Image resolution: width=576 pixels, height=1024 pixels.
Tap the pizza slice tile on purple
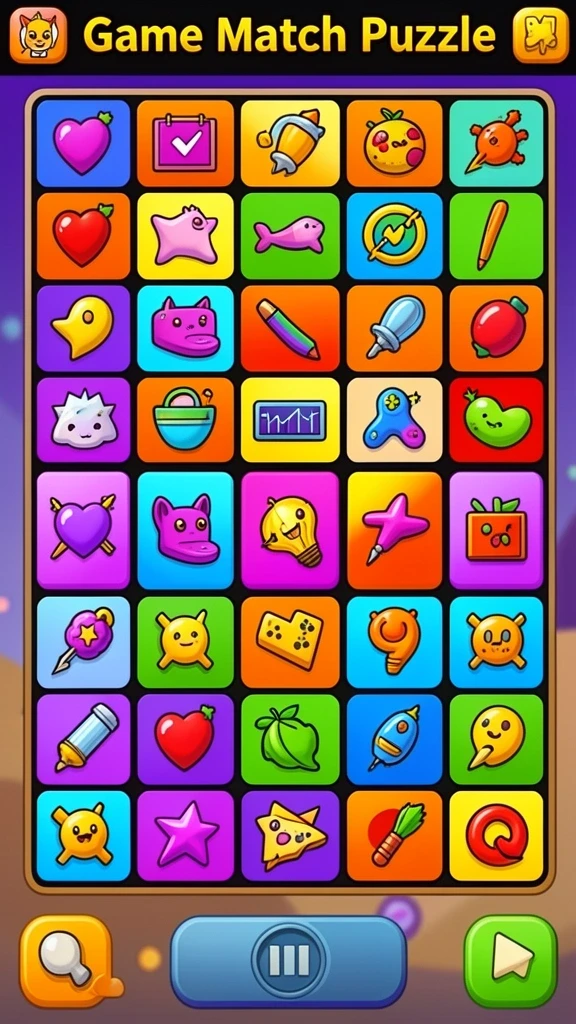[x=290, y=836]
